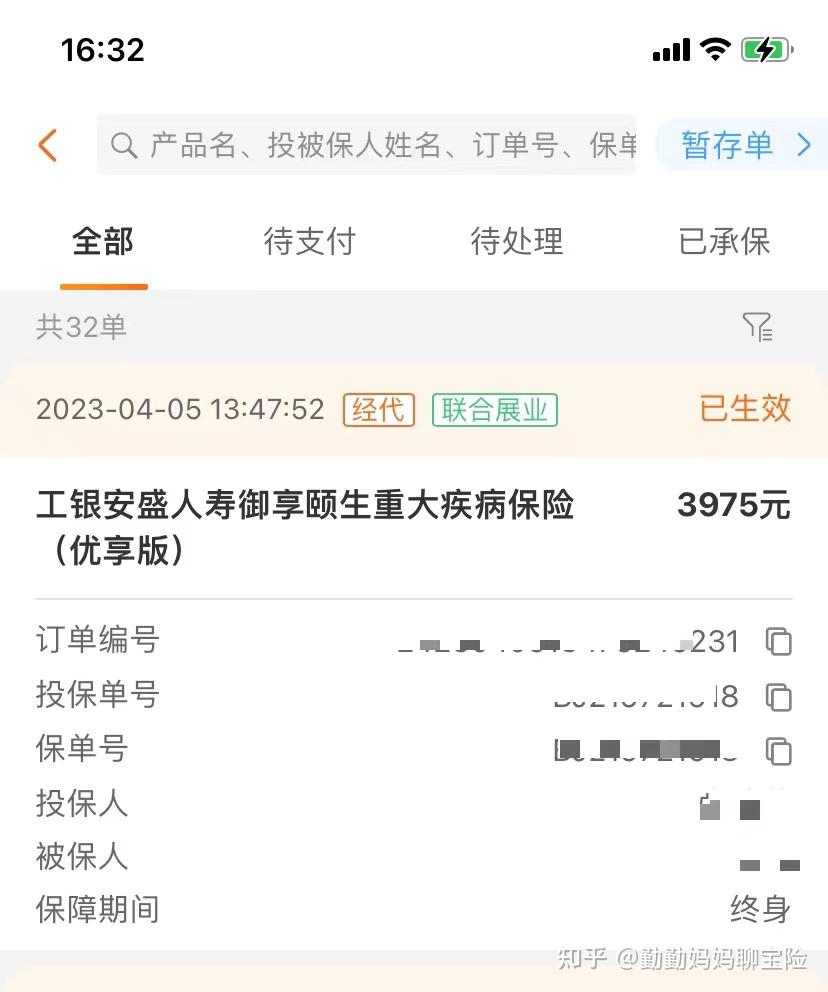Open the filter icon beside 共32单
Viewport: 828px width, 992px height.
click(758, 326)
